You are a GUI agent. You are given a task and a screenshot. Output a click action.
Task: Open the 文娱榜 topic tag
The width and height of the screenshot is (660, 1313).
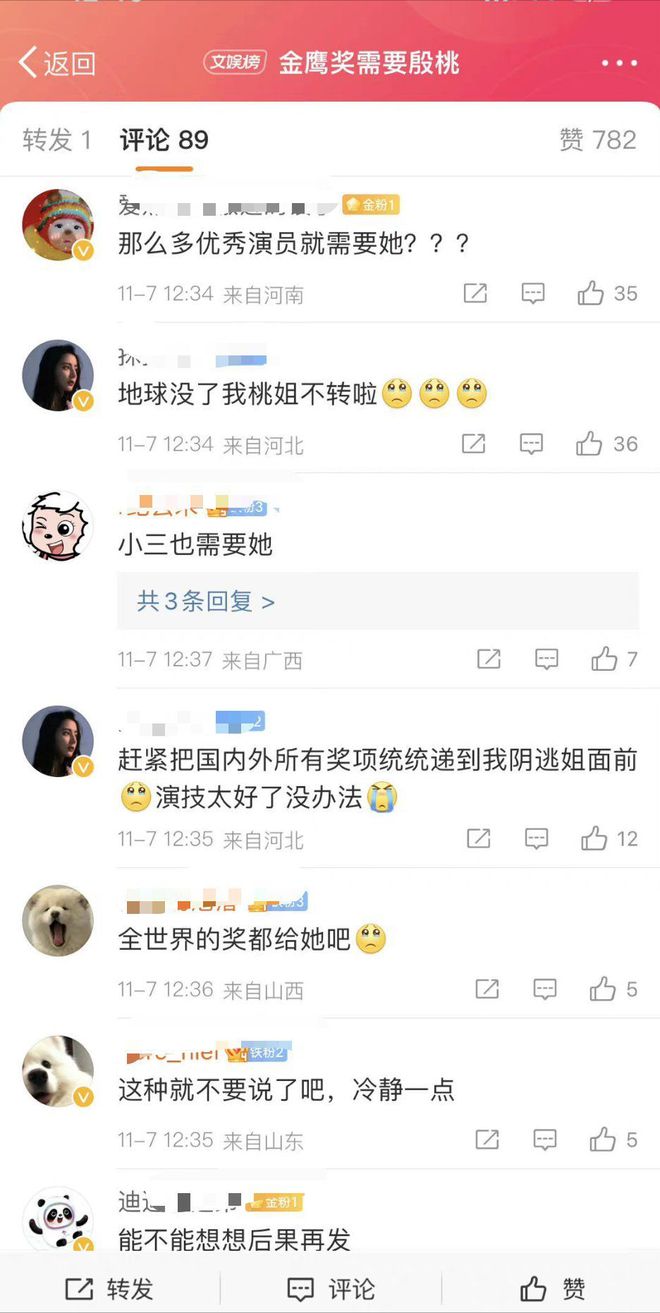[235, 63]
